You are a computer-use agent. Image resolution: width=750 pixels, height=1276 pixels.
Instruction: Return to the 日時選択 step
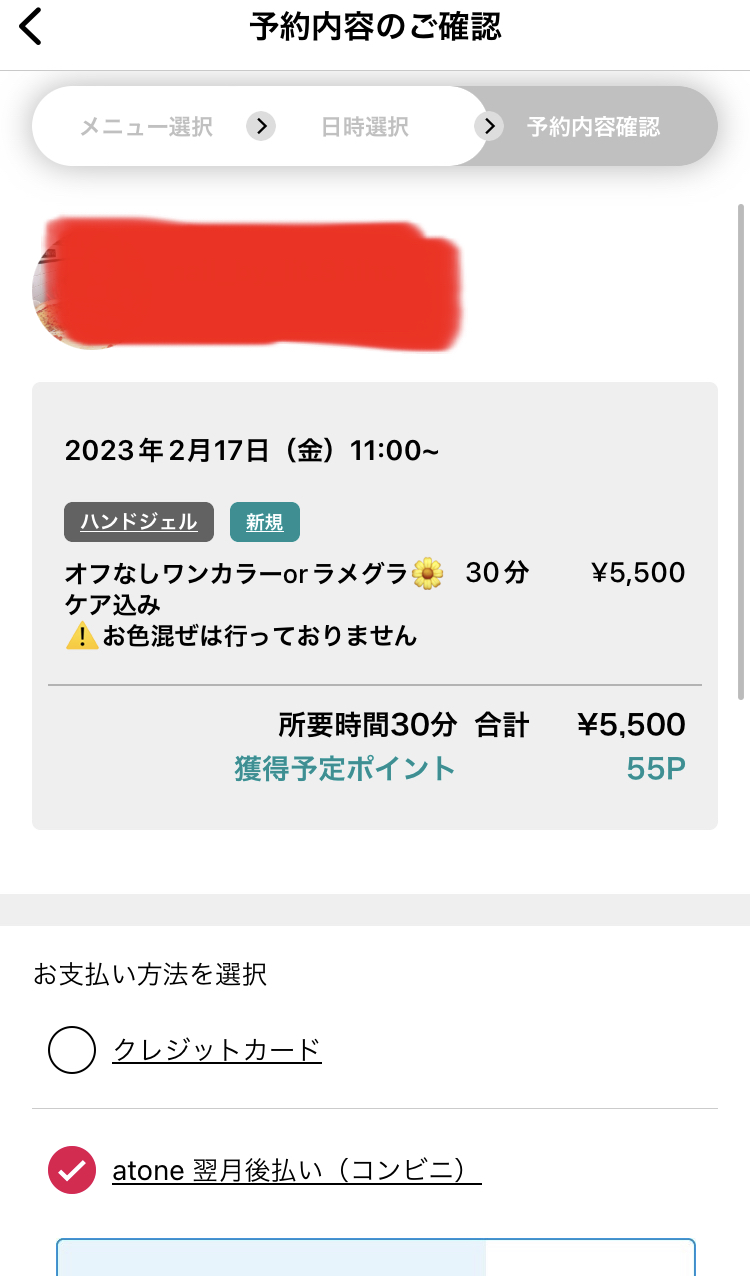click(x=365, y=127)
